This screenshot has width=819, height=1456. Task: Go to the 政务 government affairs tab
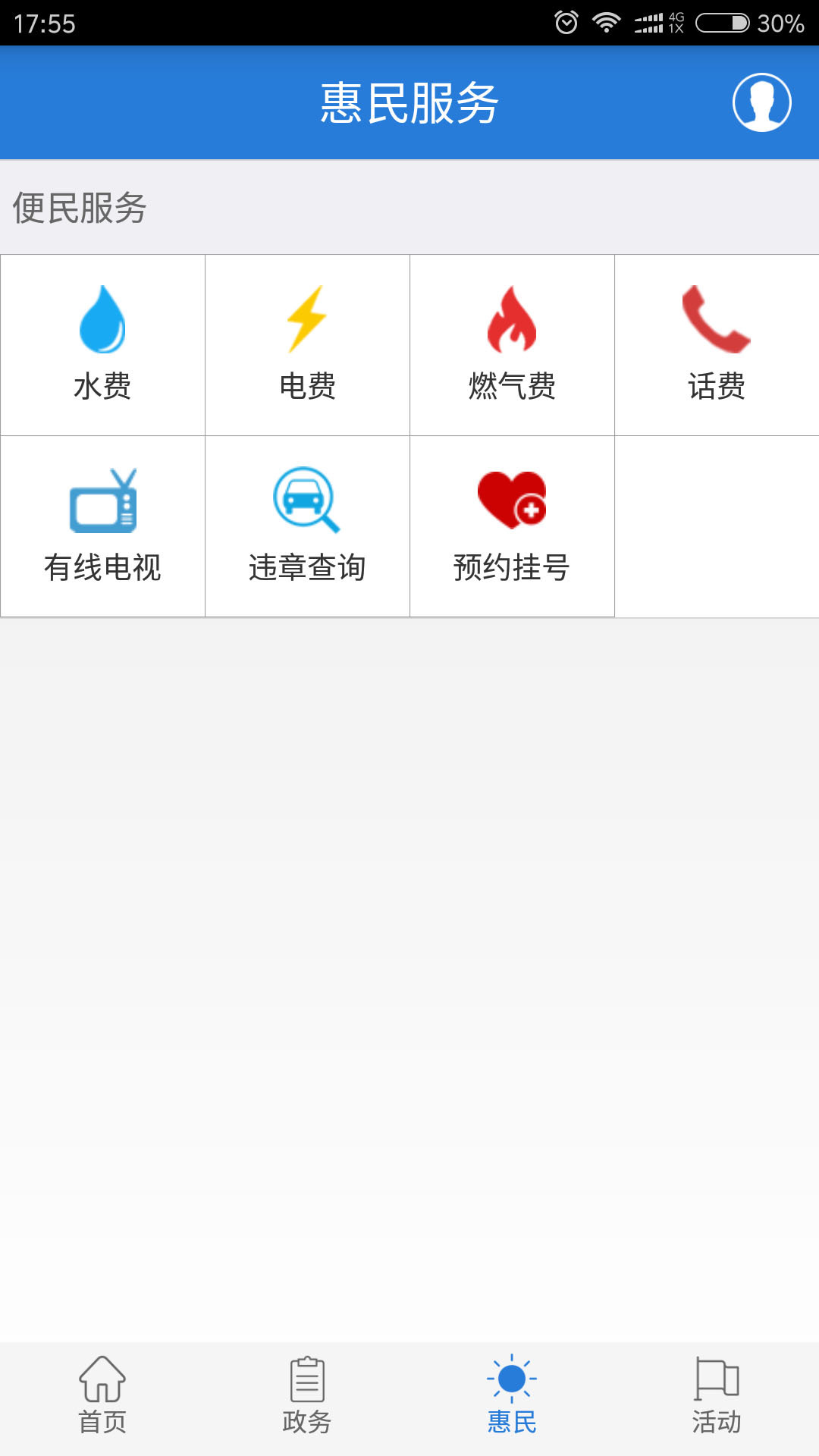click(307, 1395)
